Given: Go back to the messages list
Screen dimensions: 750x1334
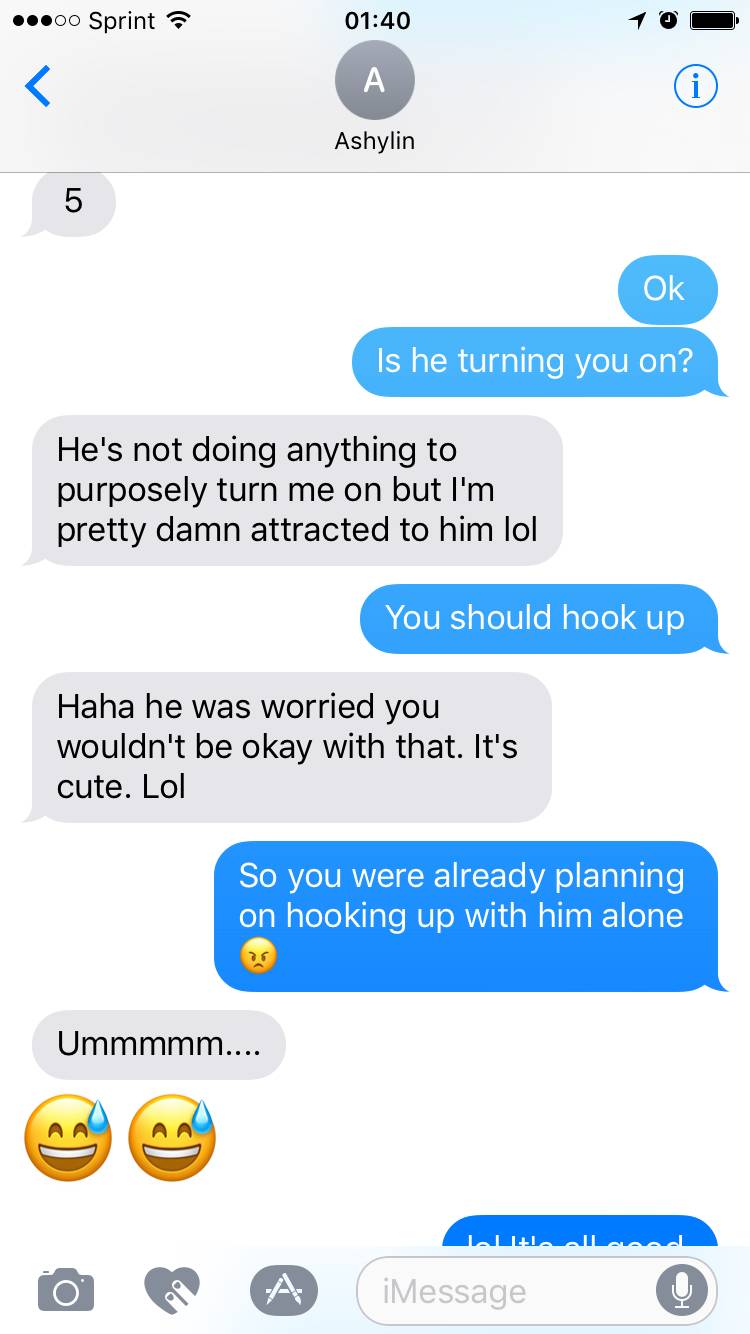Looking at the screenshot, I should [x=38, y=86].
